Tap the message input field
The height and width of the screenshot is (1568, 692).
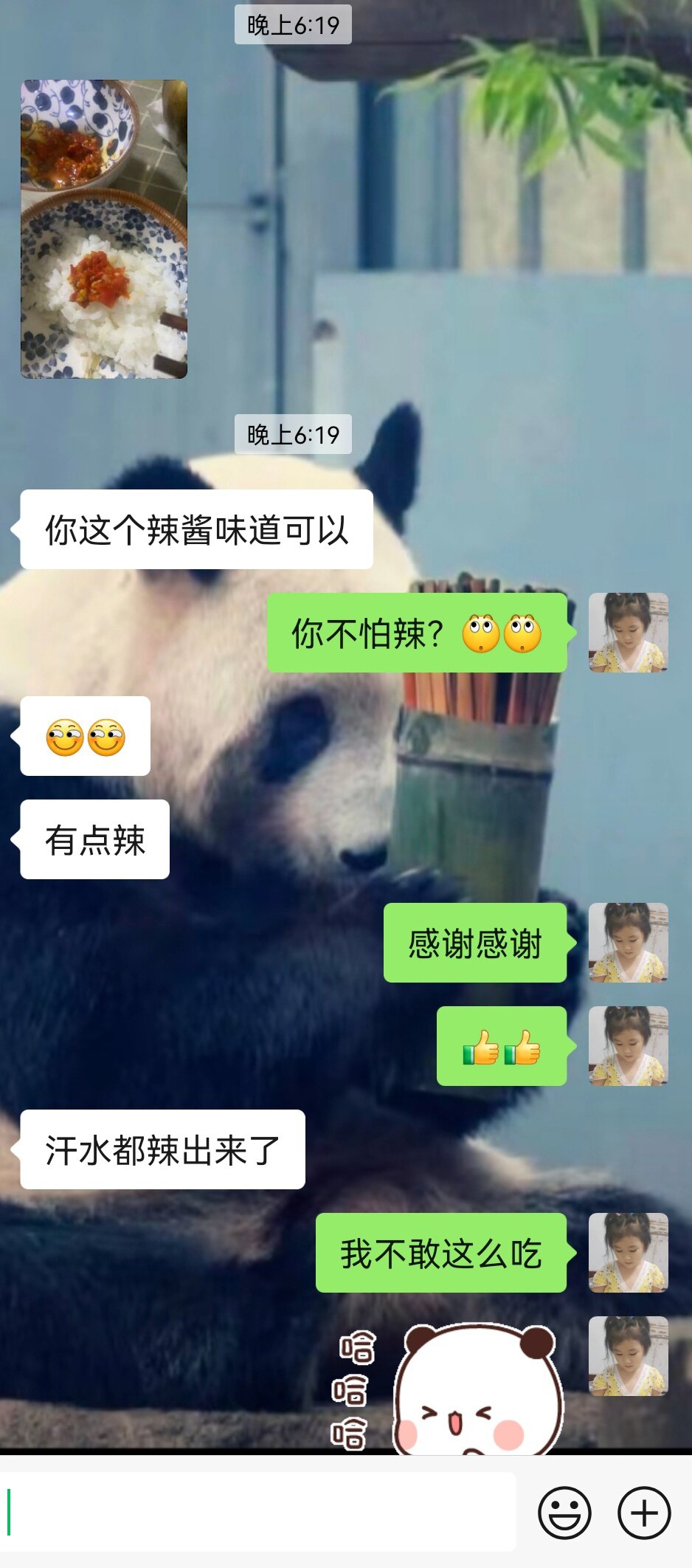click(x=258, y=1512)
